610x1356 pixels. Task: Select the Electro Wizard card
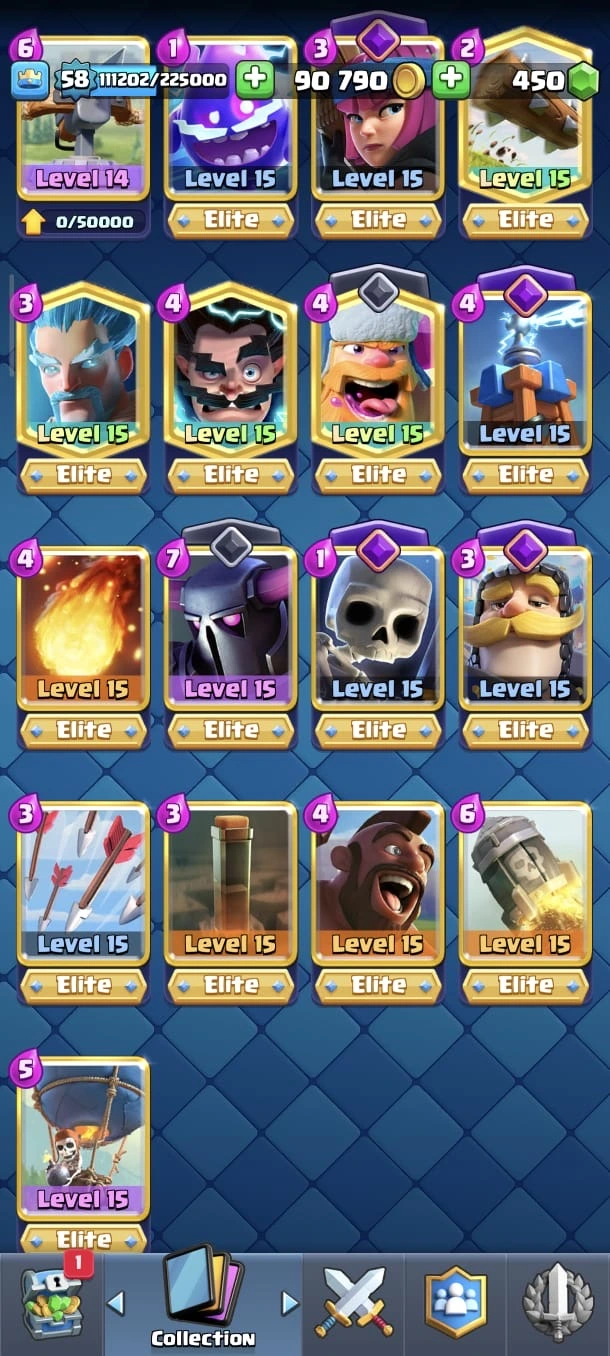(x=230, y=370)
